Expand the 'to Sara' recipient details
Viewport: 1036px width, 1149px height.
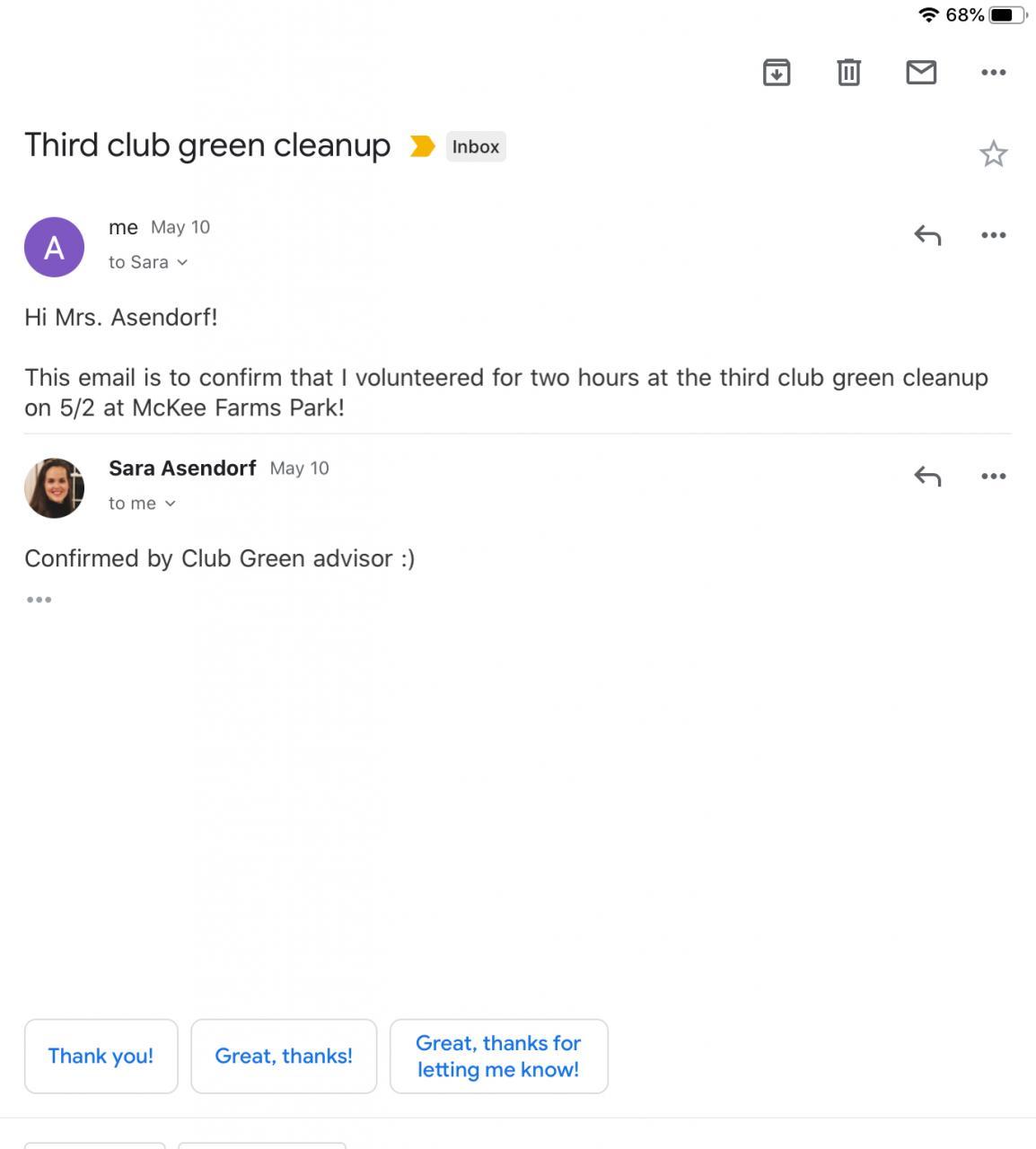148,262
